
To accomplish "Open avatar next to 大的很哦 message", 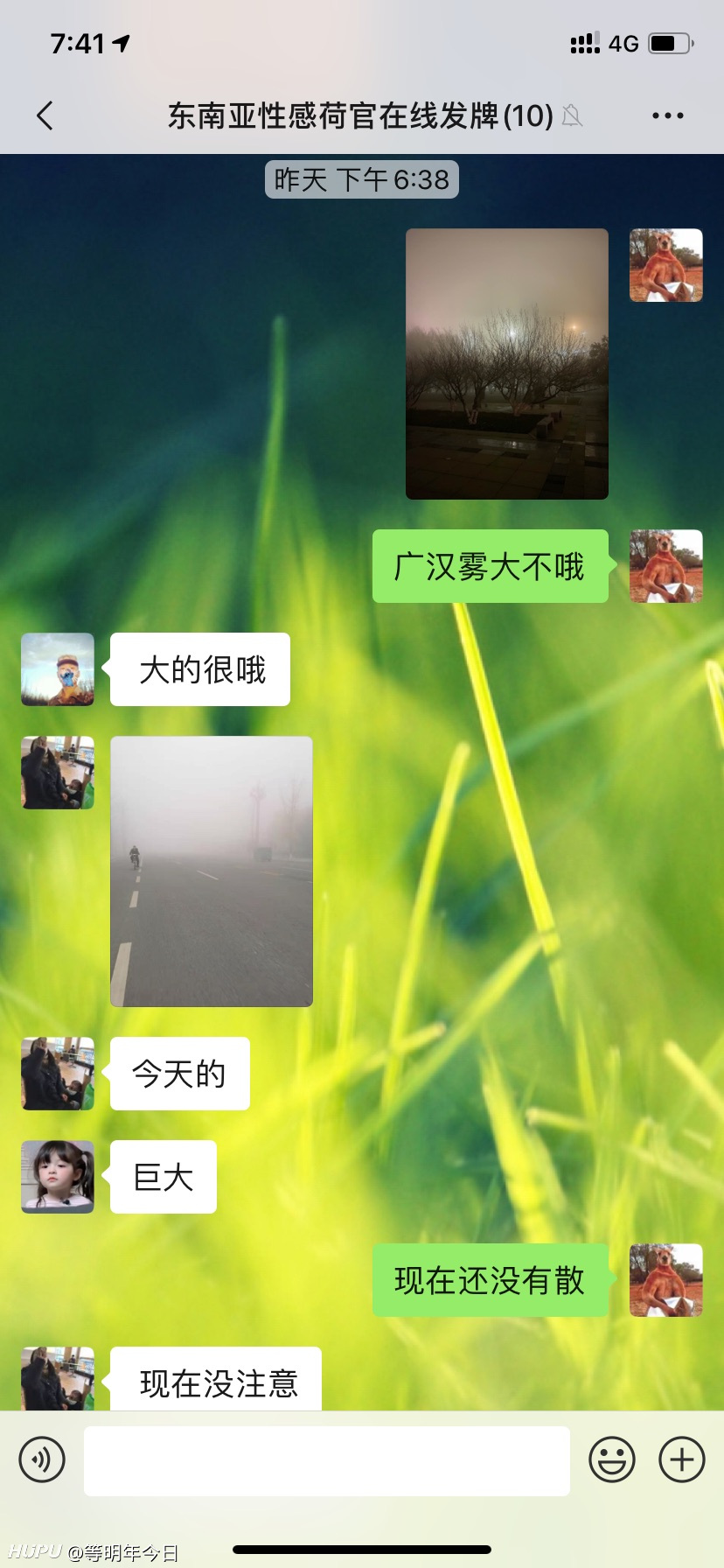I will [58, 669].
